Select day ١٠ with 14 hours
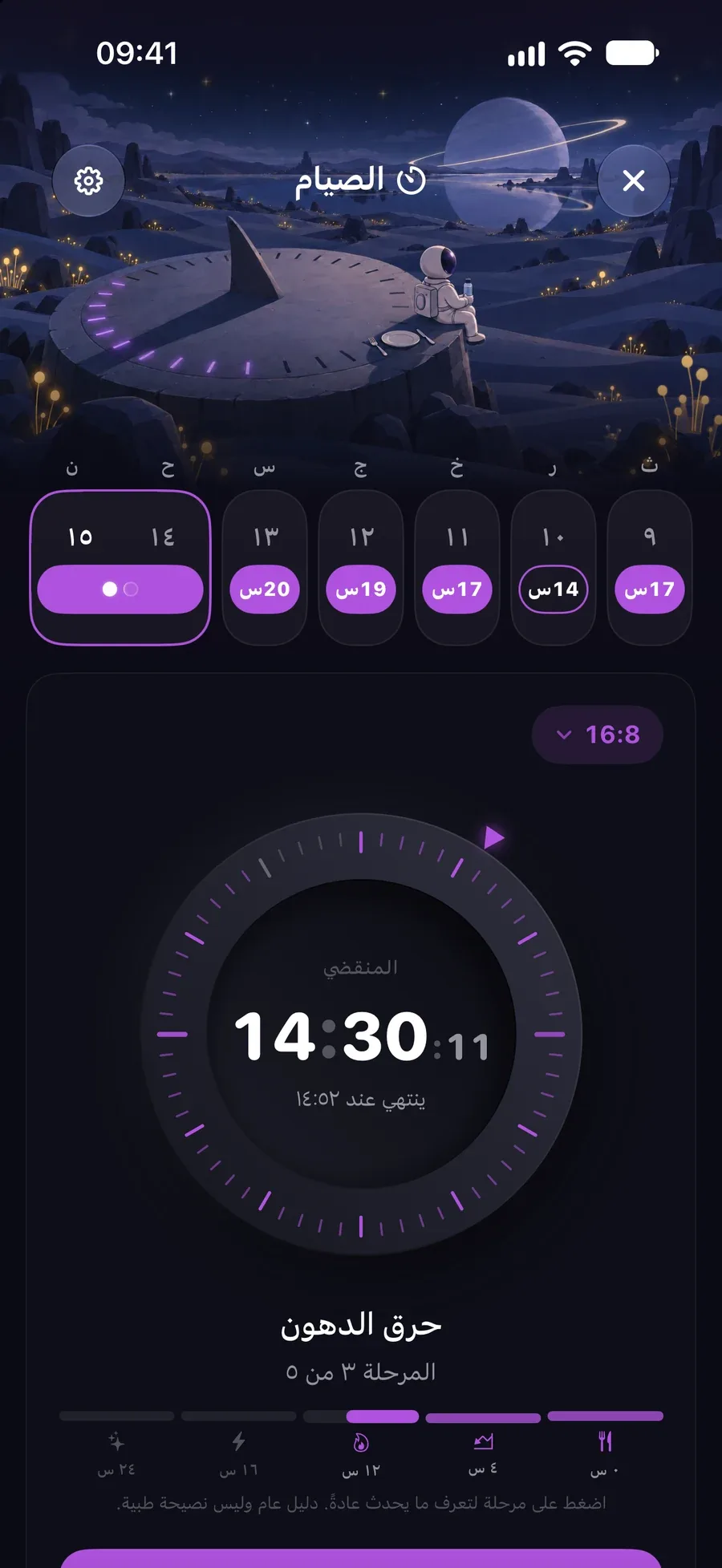Image resolution: width=722 pixels, height=1568 pixels. tap(554, 568)
